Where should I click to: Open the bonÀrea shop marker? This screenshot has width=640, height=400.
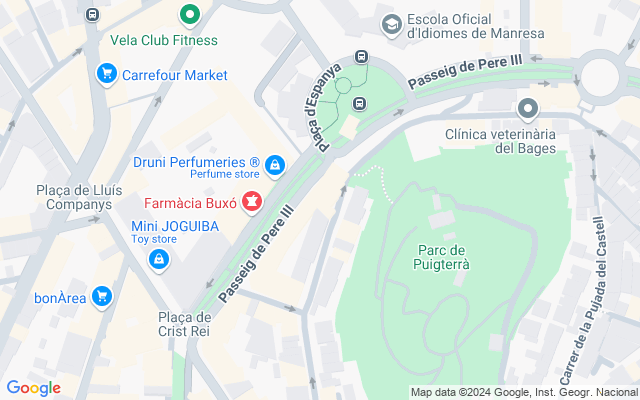pyautogui.click(x=101, y=296)
